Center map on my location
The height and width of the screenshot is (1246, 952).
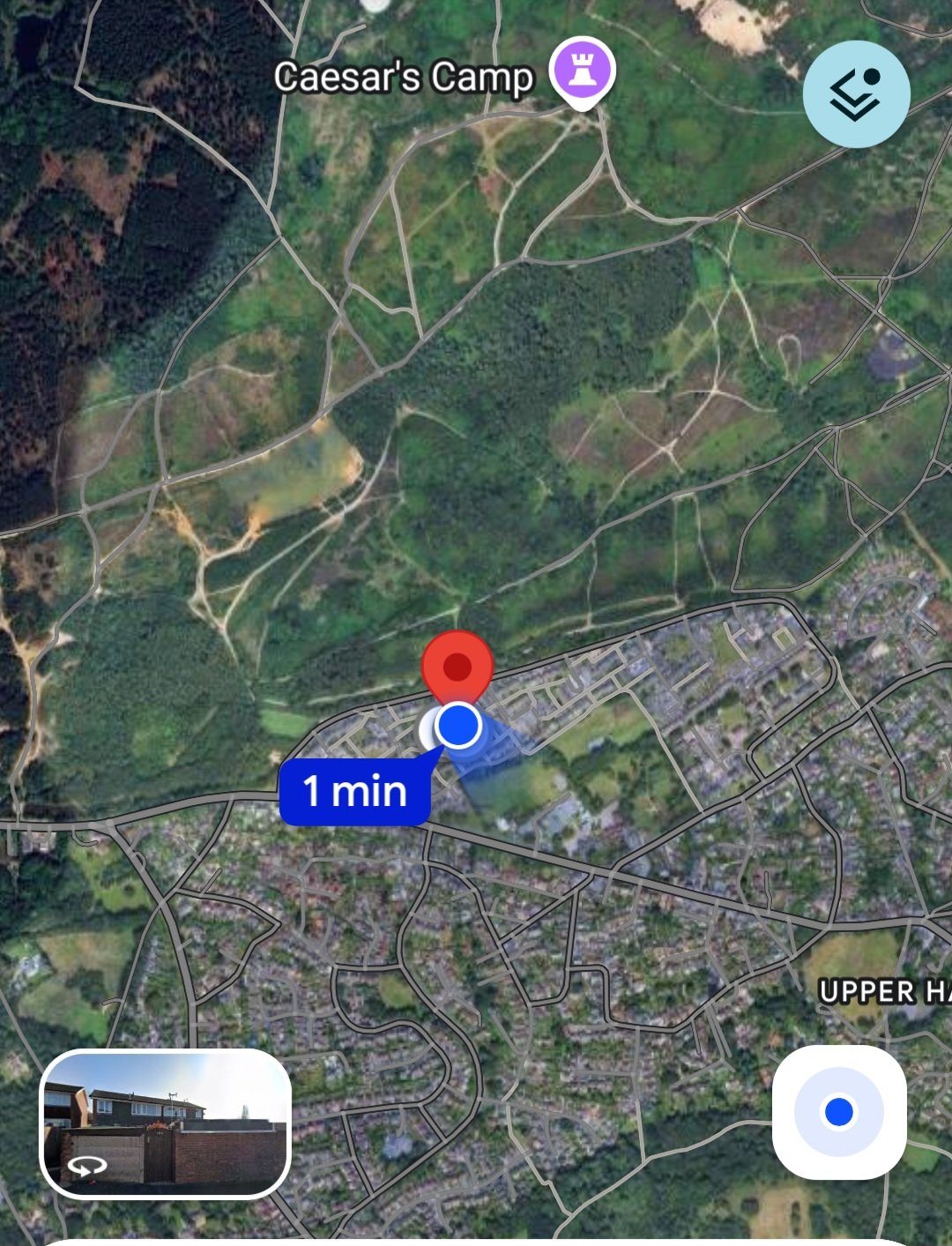(838, 1111)
